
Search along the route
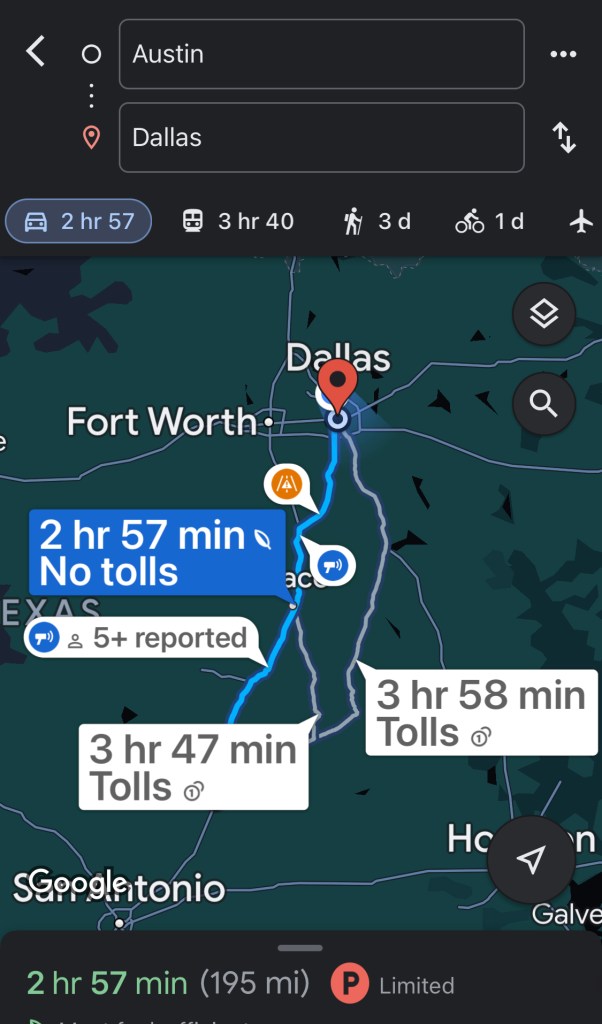point(543,403)
